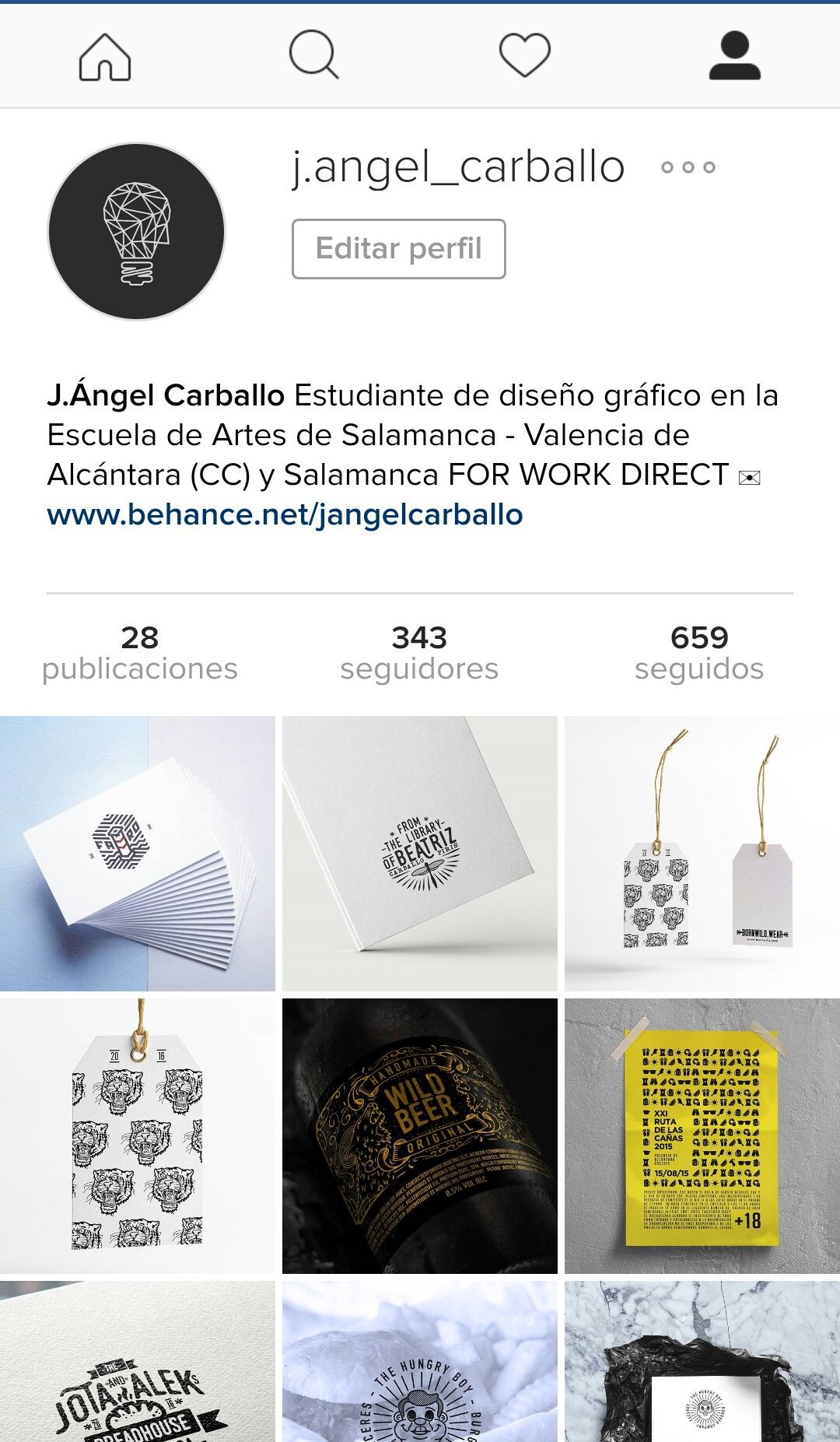Switch to the profile person icon
The image size is (840, 1442).
tap(735, 56)
